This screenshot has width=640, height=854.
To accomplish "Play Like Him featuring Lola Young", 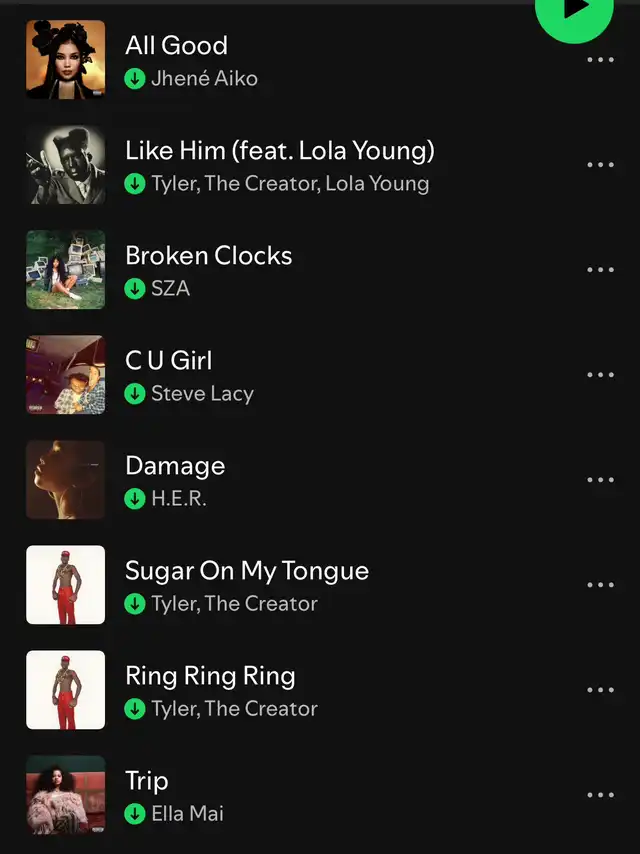I will pos(279,151).
